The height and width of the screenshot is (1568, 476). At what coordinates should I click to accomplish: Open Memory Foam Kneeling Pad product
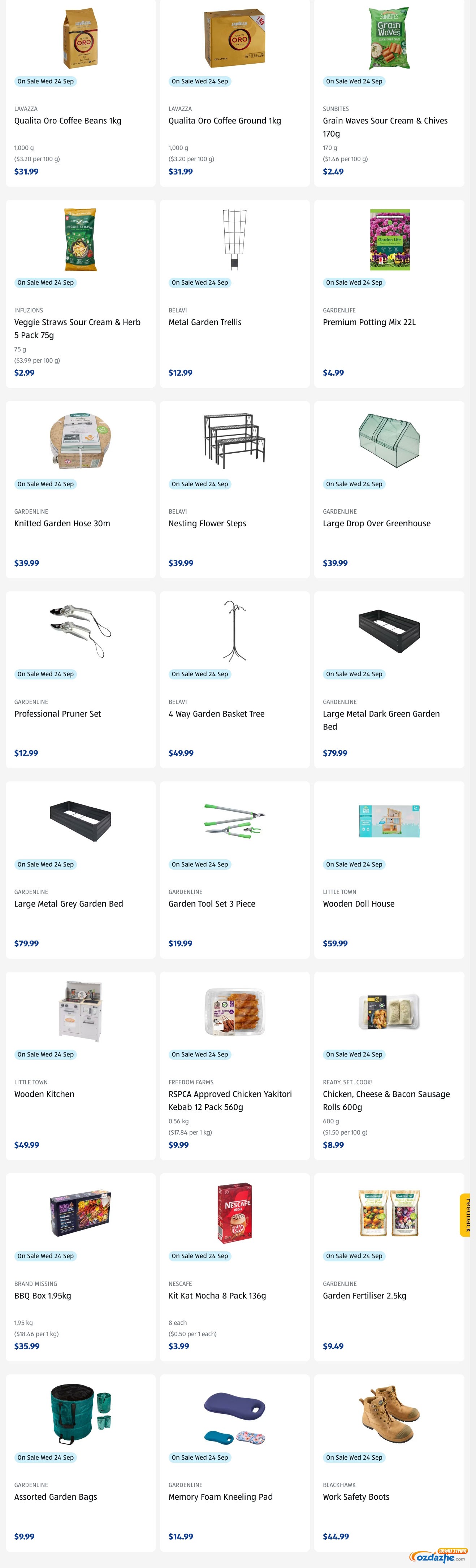pos(220,1497)
